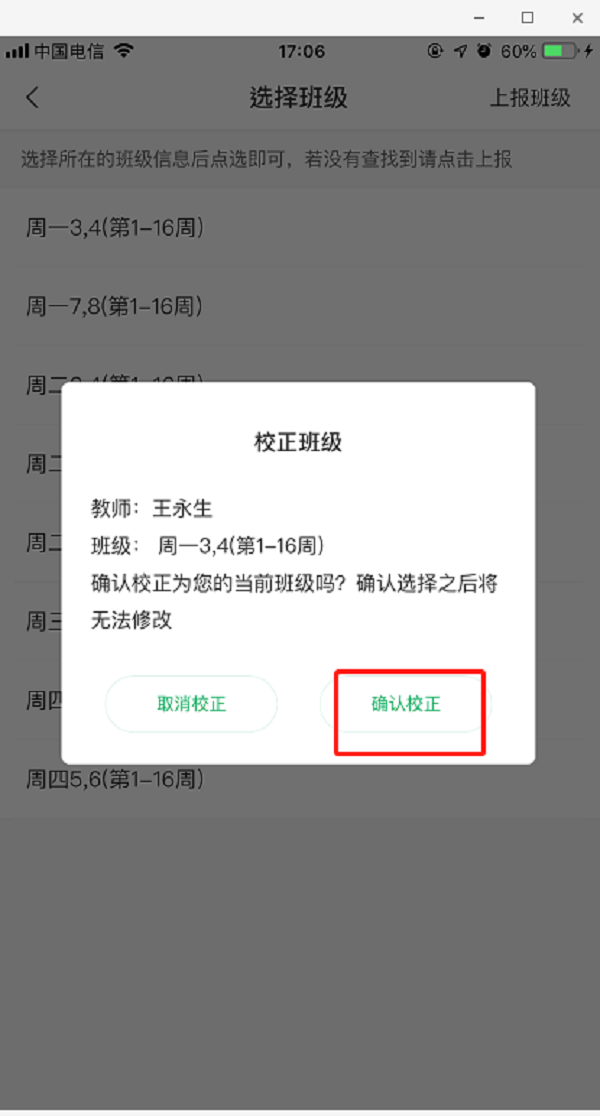Tap 取消校正 to cancel the correction
600x1116 pixels.
tap(191, 704)
